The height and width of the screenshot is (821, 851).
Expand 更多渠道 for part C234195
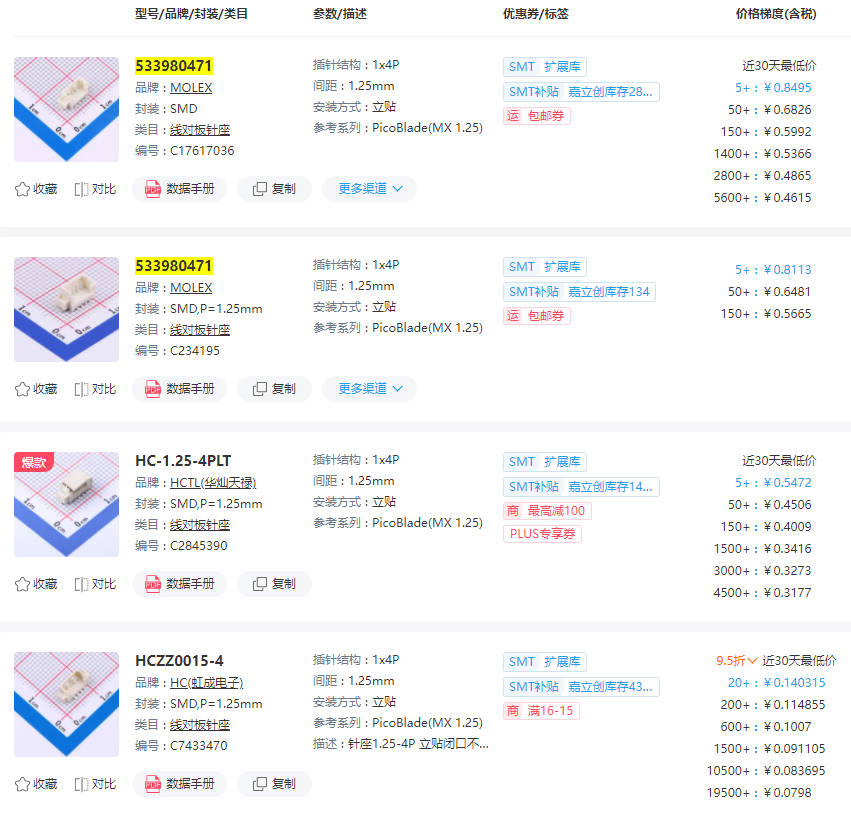click(x=369, y=389)
